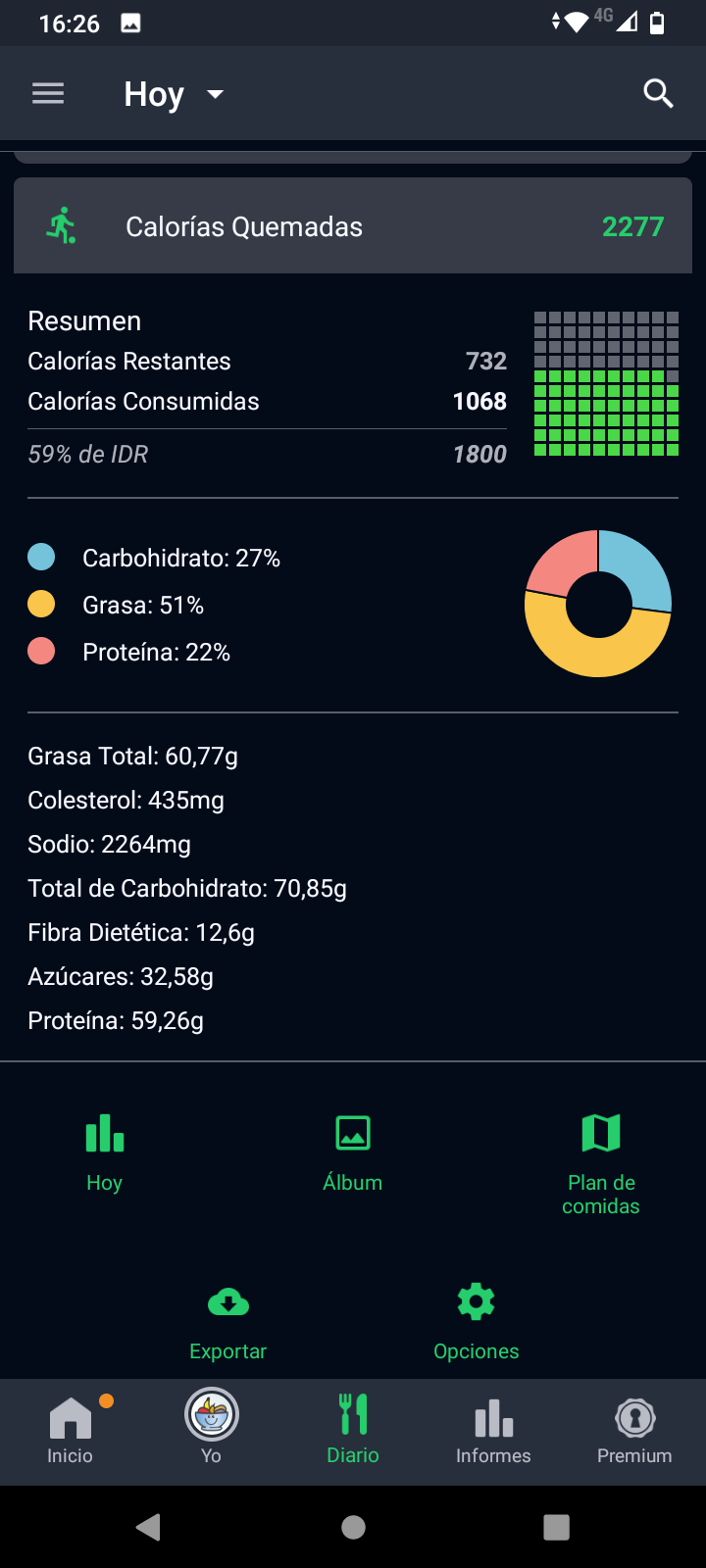Viewport: 706px width, 1568px height.
Task: Expand the Hoy date dropdown
Action: (175, 94)
